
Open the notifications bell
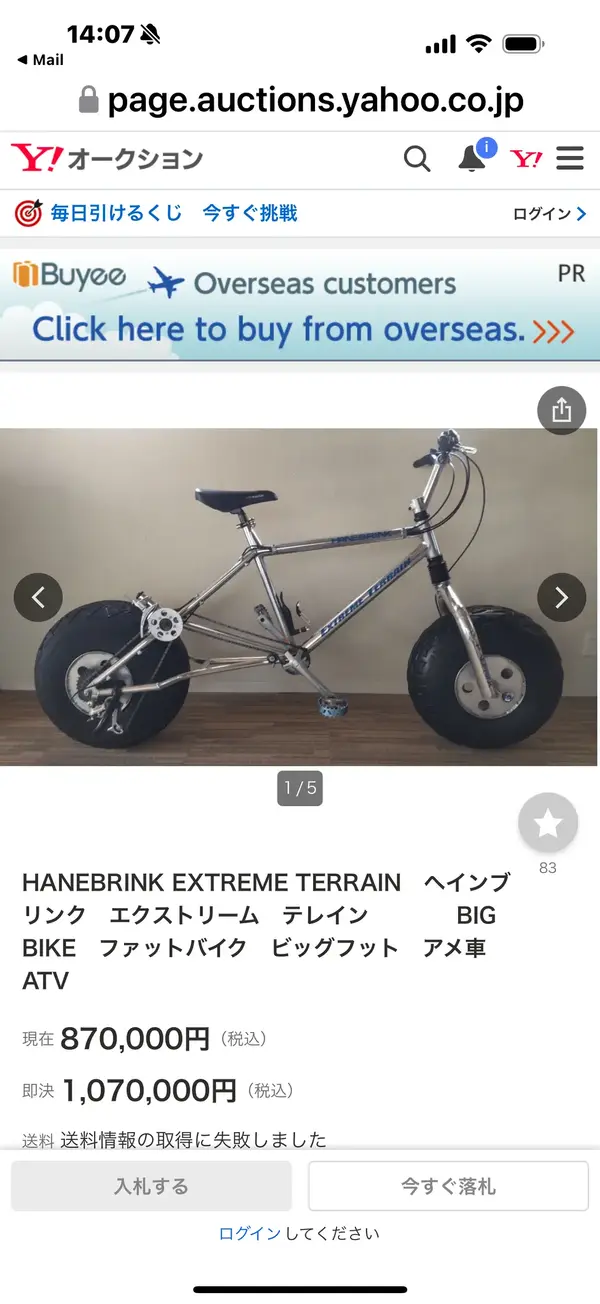(x=472, y=158)
